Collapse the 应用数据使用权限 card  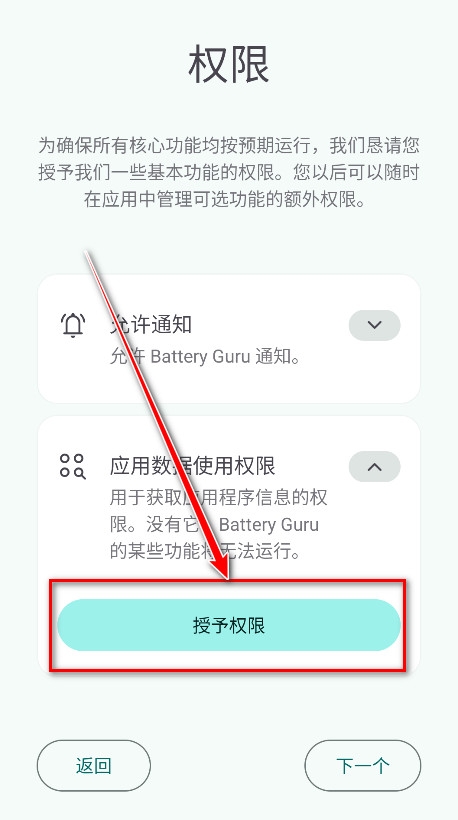click(x=374, y=466)
